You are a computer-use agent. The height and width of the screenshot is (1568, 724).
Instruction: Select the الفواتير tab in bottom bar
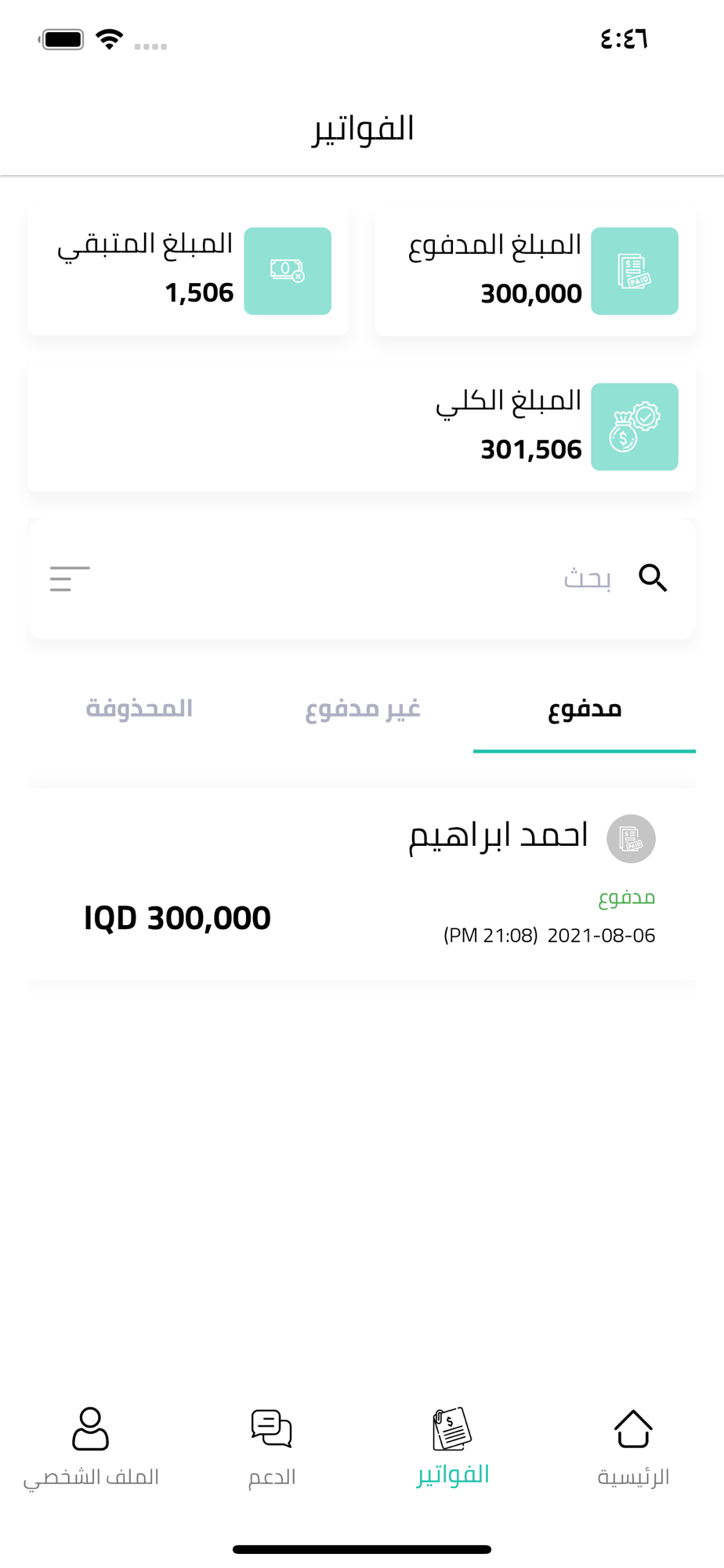453,1448
